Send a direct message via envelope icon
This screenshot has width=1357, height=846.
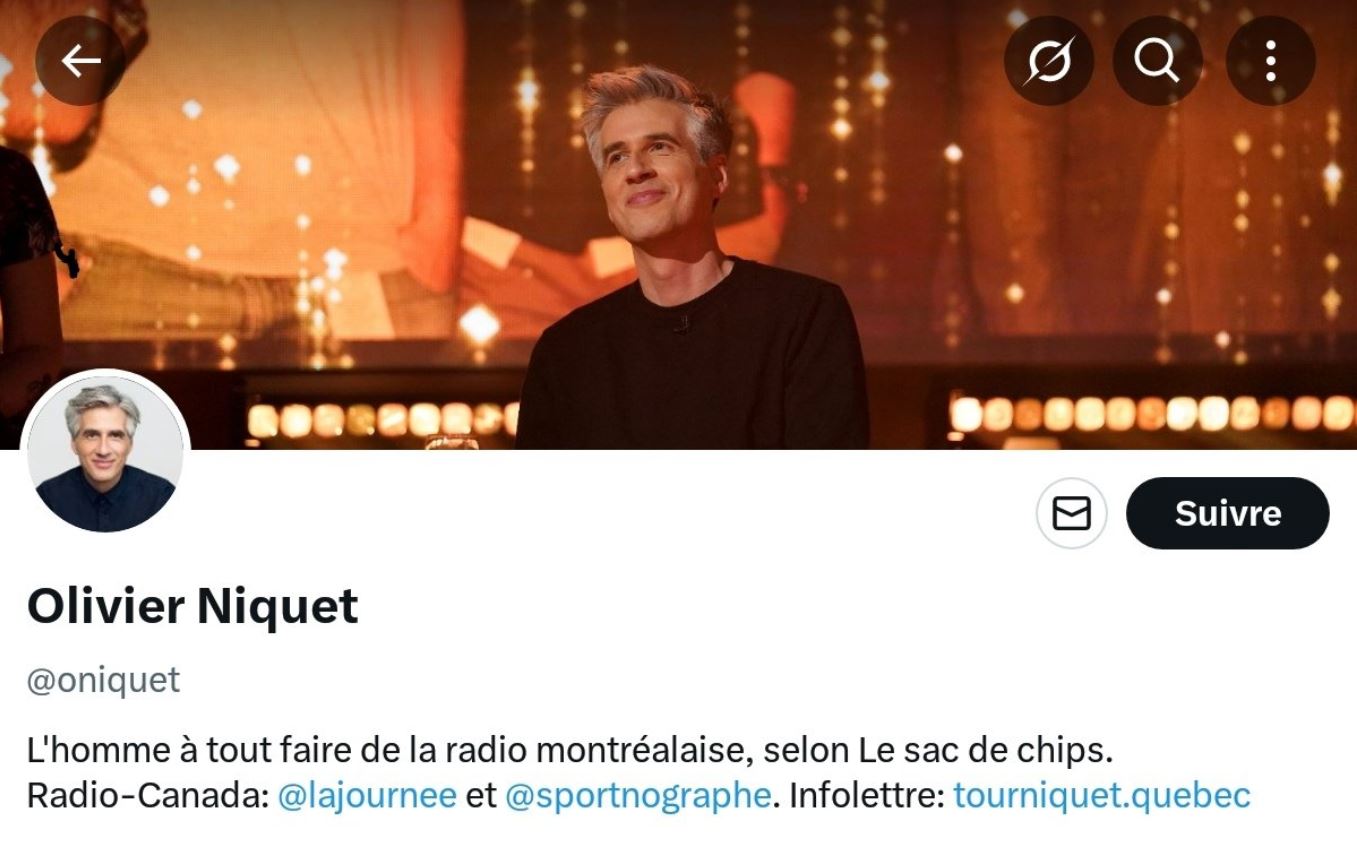[1071, 513]
